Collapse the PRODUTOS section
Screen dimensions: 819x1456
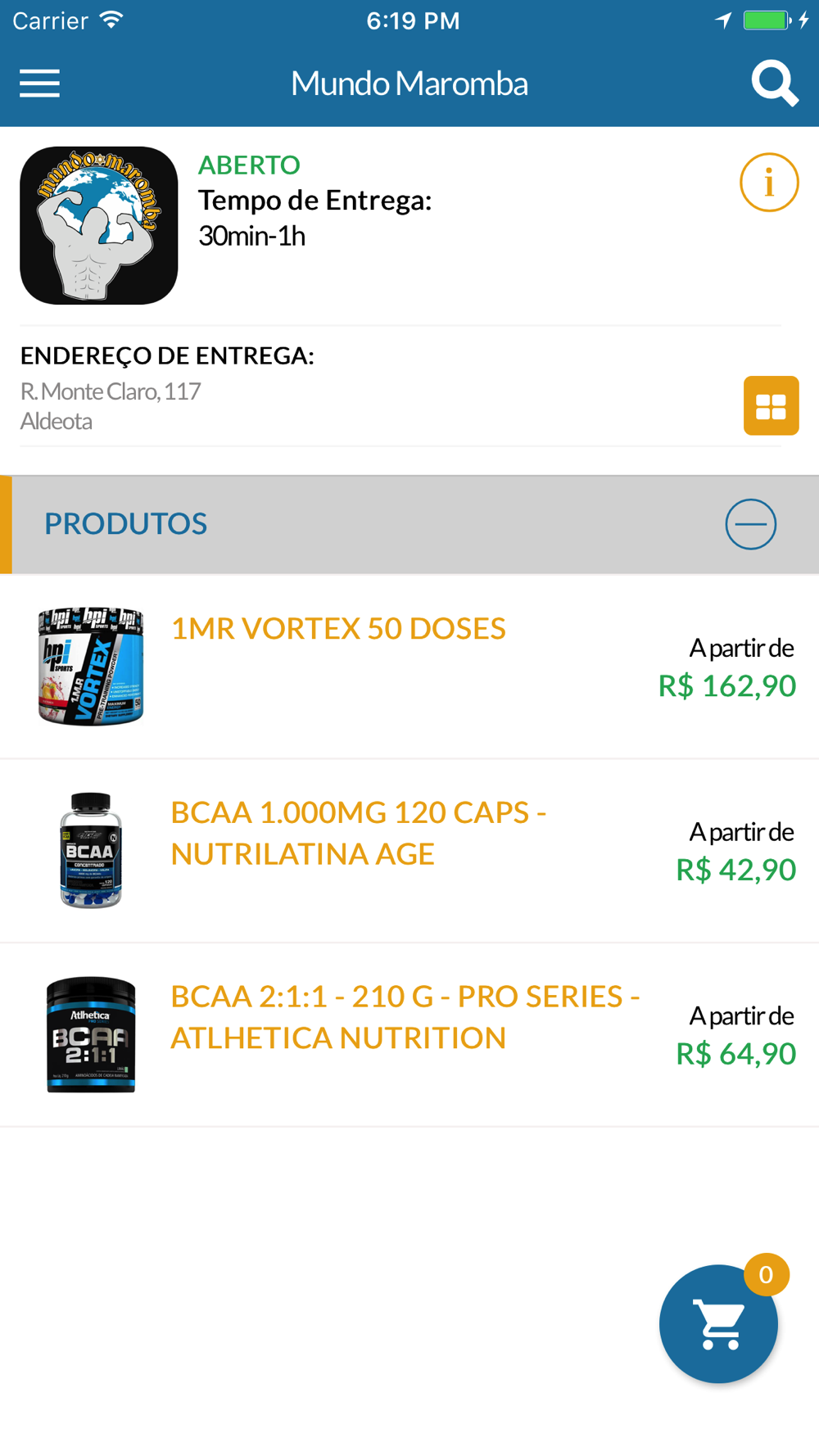point(750,524)
